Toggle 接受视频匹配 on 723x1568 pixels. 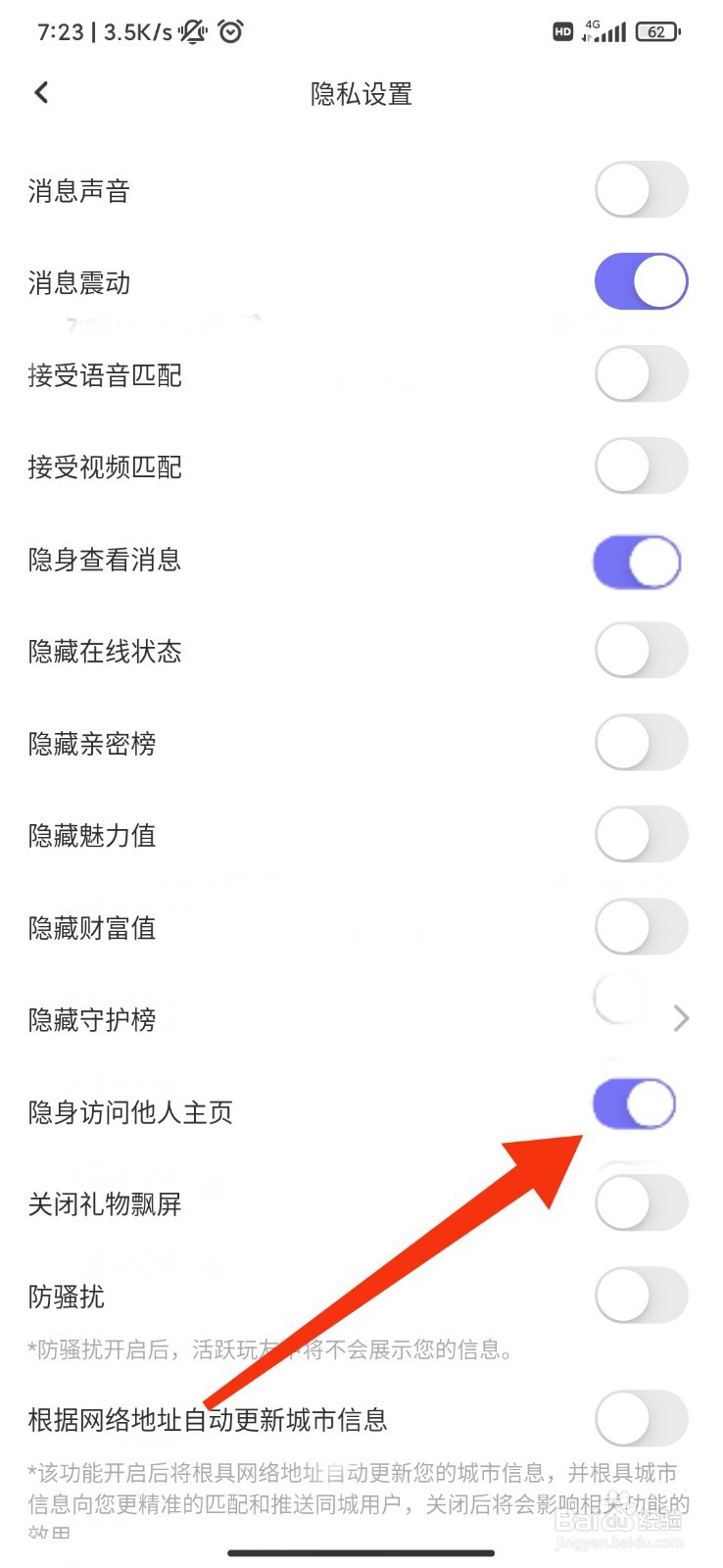click(641, 466)
